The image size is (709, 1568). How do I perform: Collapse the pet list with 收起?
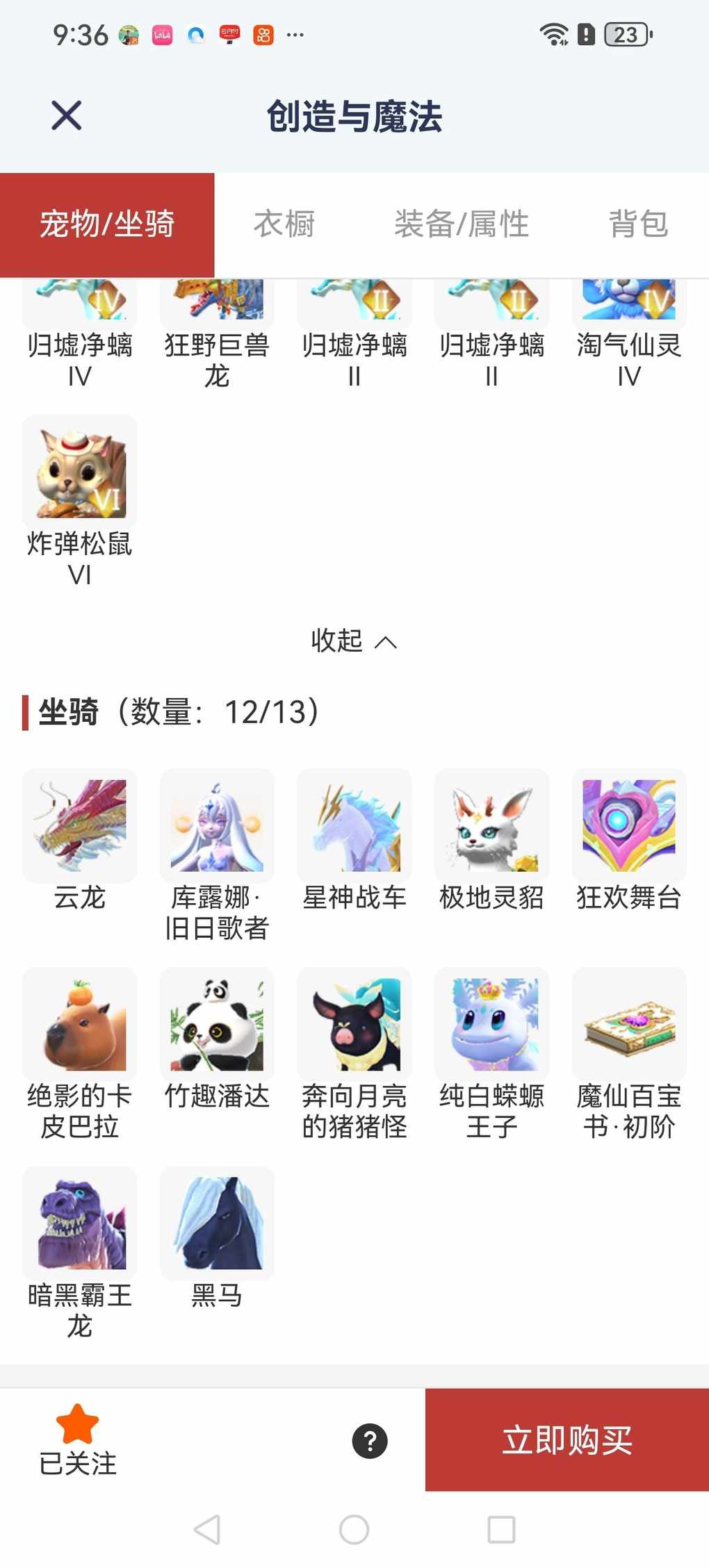[x=354, y=641]
